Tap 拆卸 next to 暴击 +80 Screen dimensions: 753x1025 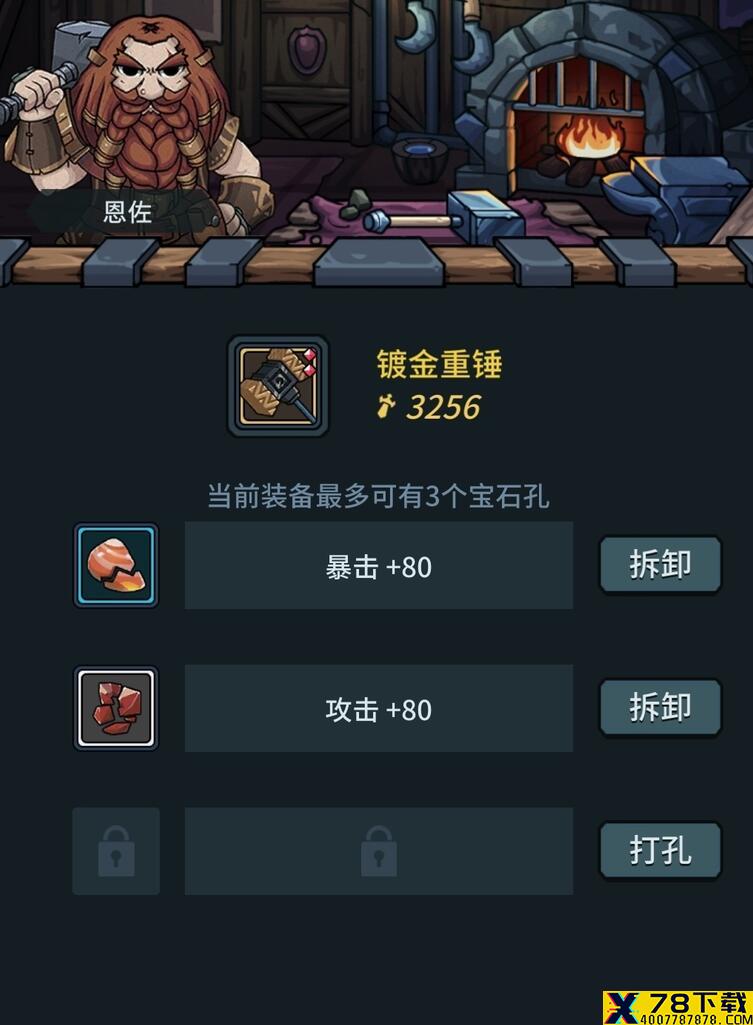(x=660, y=565)
